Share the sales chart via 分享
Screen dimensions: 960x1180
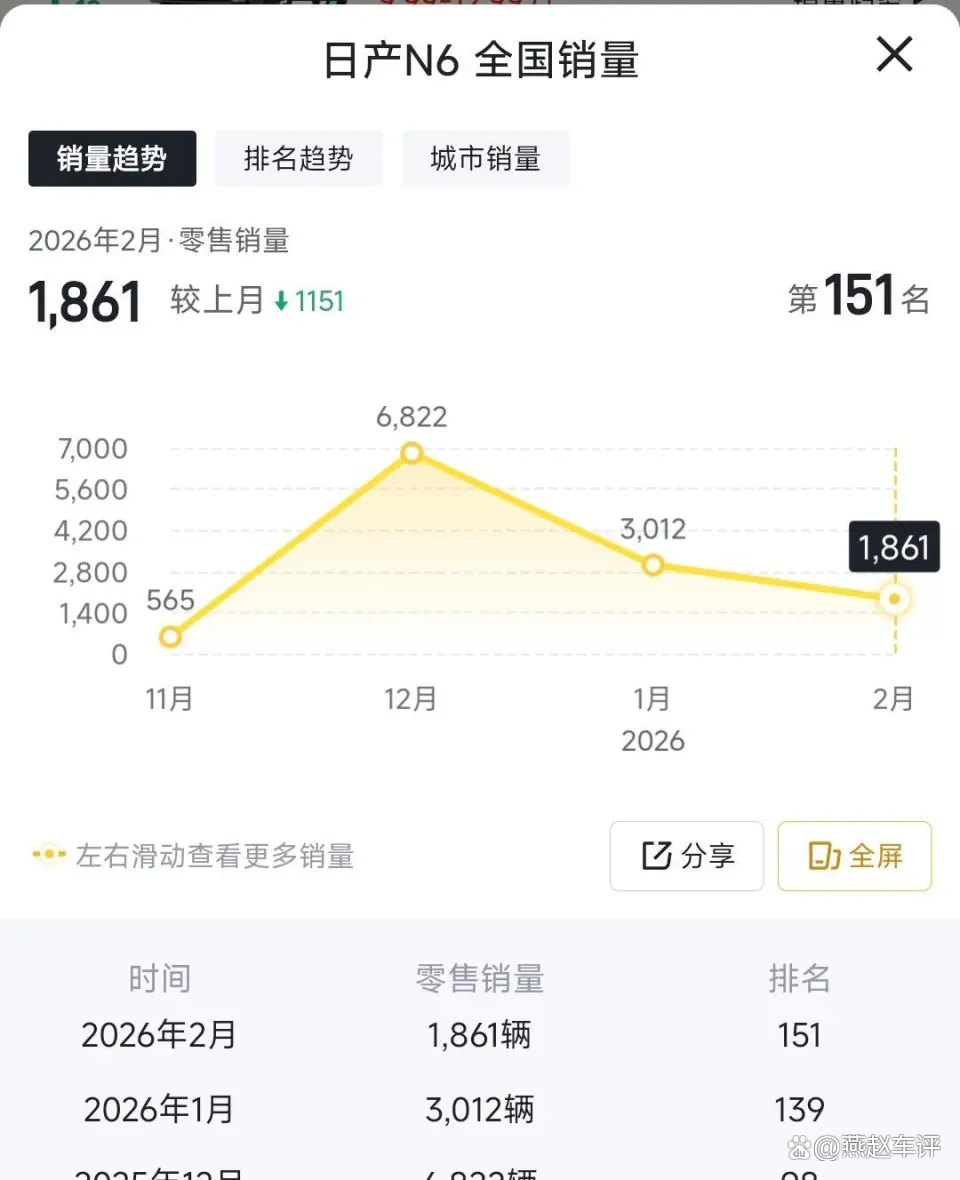coord(687,856)
